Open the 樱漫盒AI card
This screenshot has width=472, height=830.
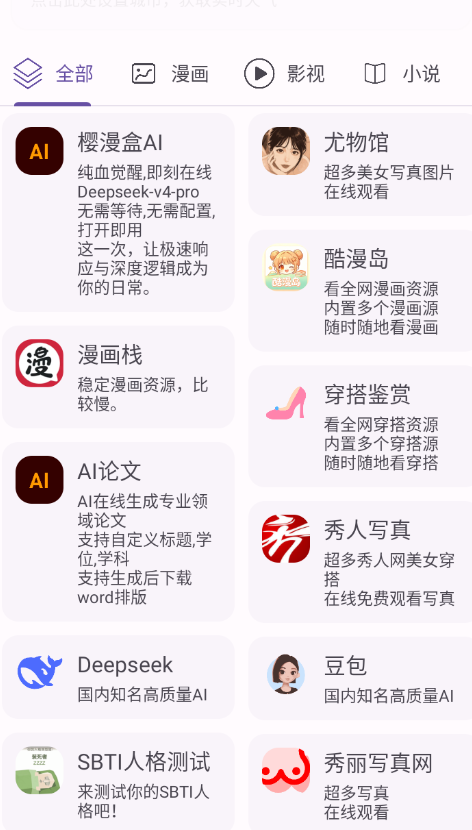click(119, 213)
